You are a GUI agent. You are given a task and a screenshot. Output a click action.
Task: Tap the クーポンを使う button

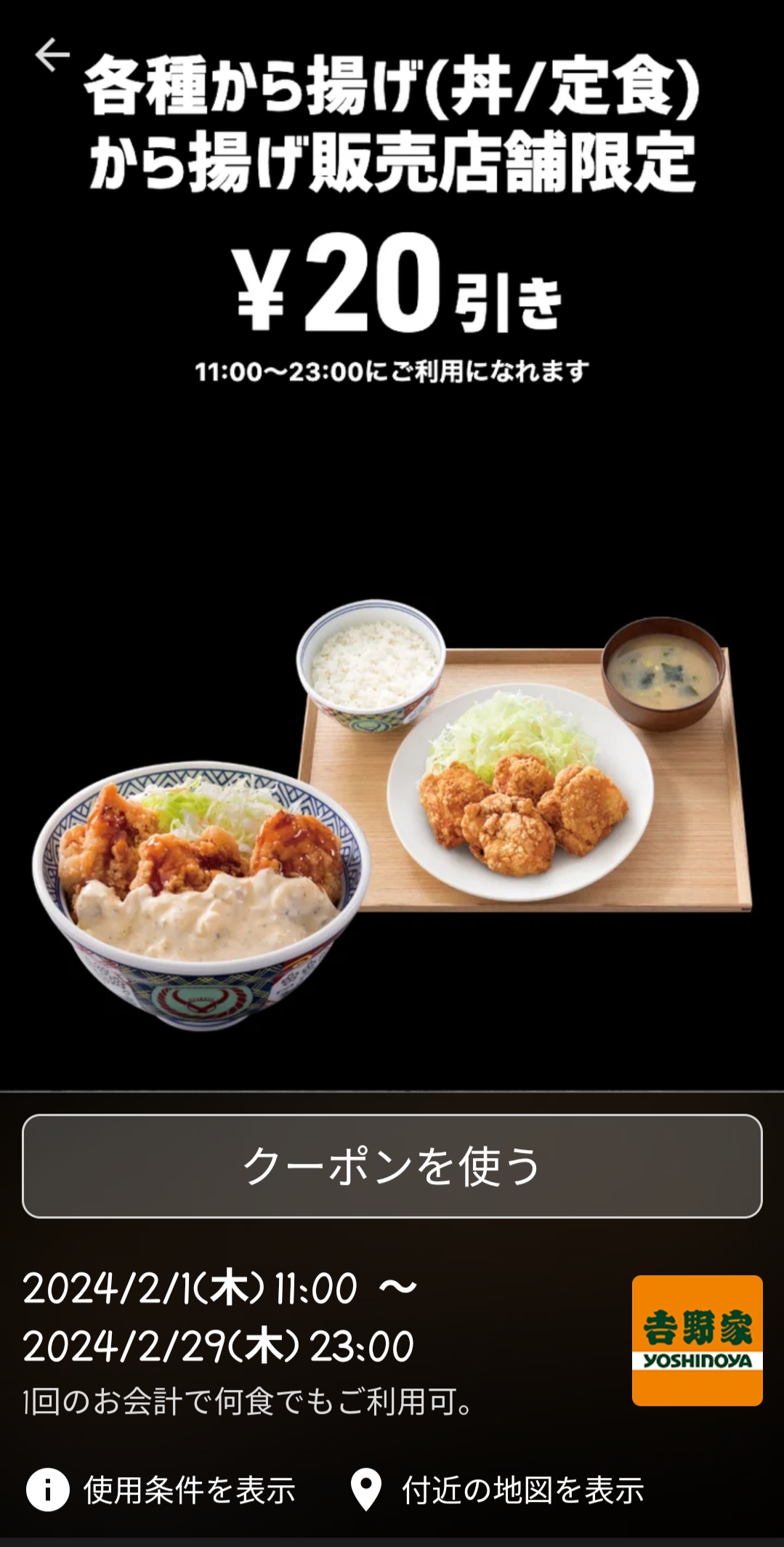point(392,1165)
